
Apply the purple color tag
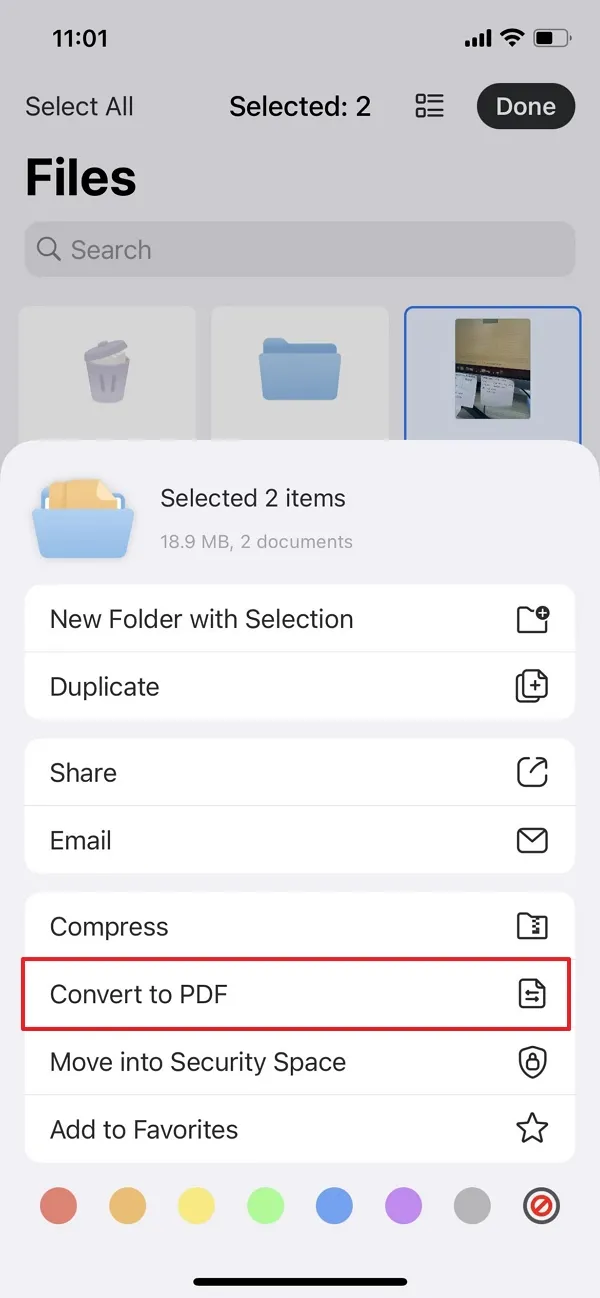click(x=403, y=1206)
